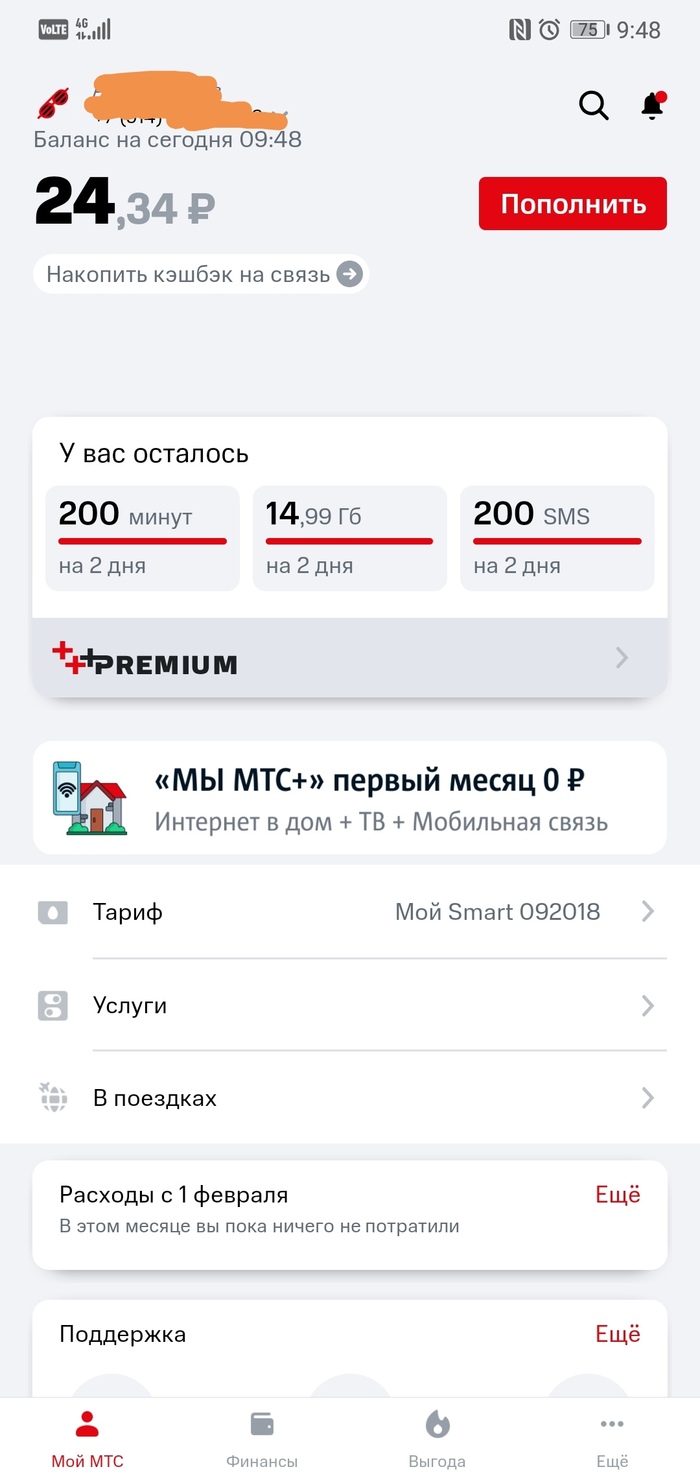Tap Ещё next to Расходы с 1 февраля
700x1478 pixels.
[617, 1195]
